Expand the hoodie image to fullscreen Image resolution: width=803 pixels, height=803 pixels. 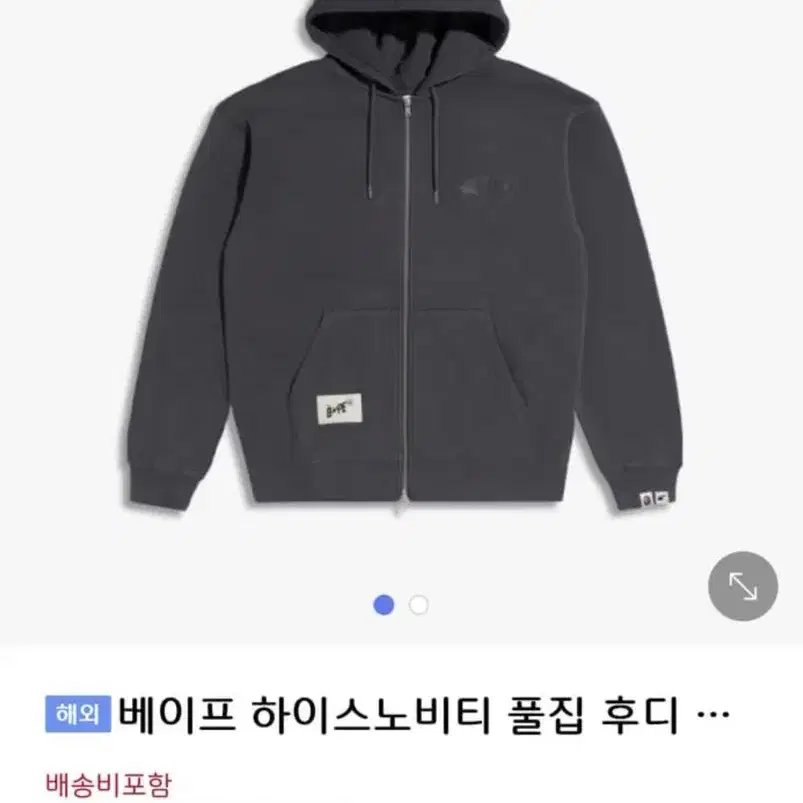coord(742,586)
